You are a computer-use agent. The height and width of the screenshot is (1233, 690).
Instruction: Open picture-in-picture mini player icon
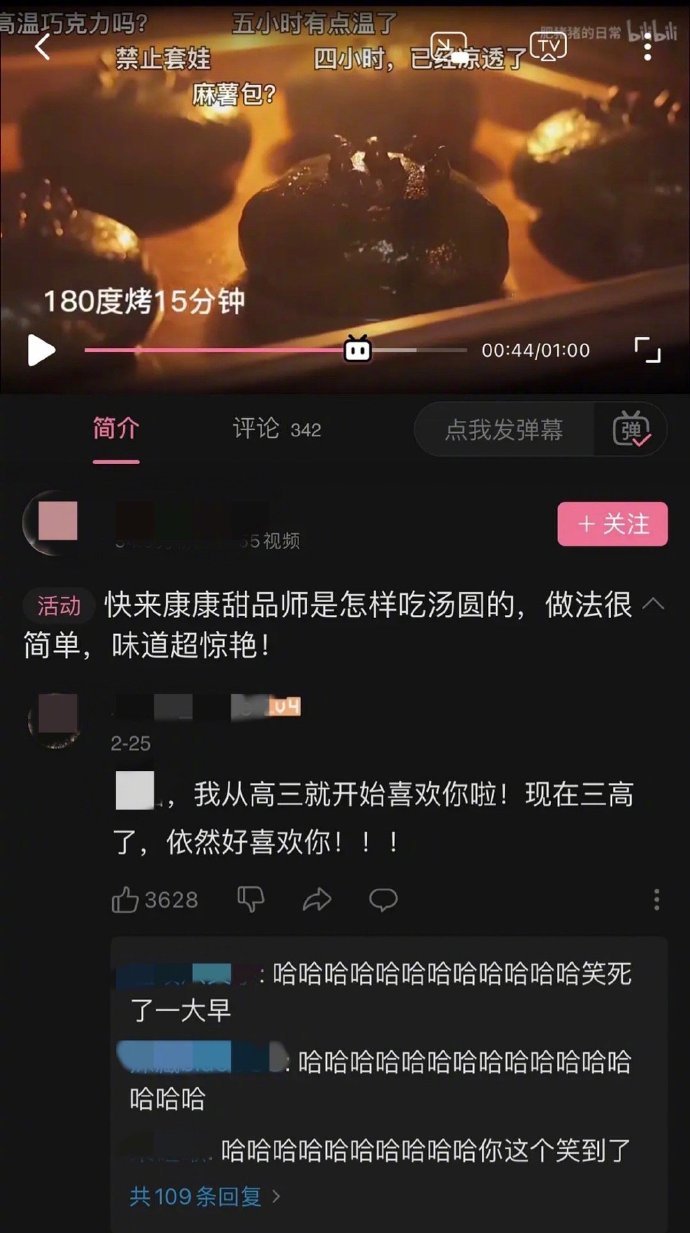pyautogui.click(x=449, y=46)
